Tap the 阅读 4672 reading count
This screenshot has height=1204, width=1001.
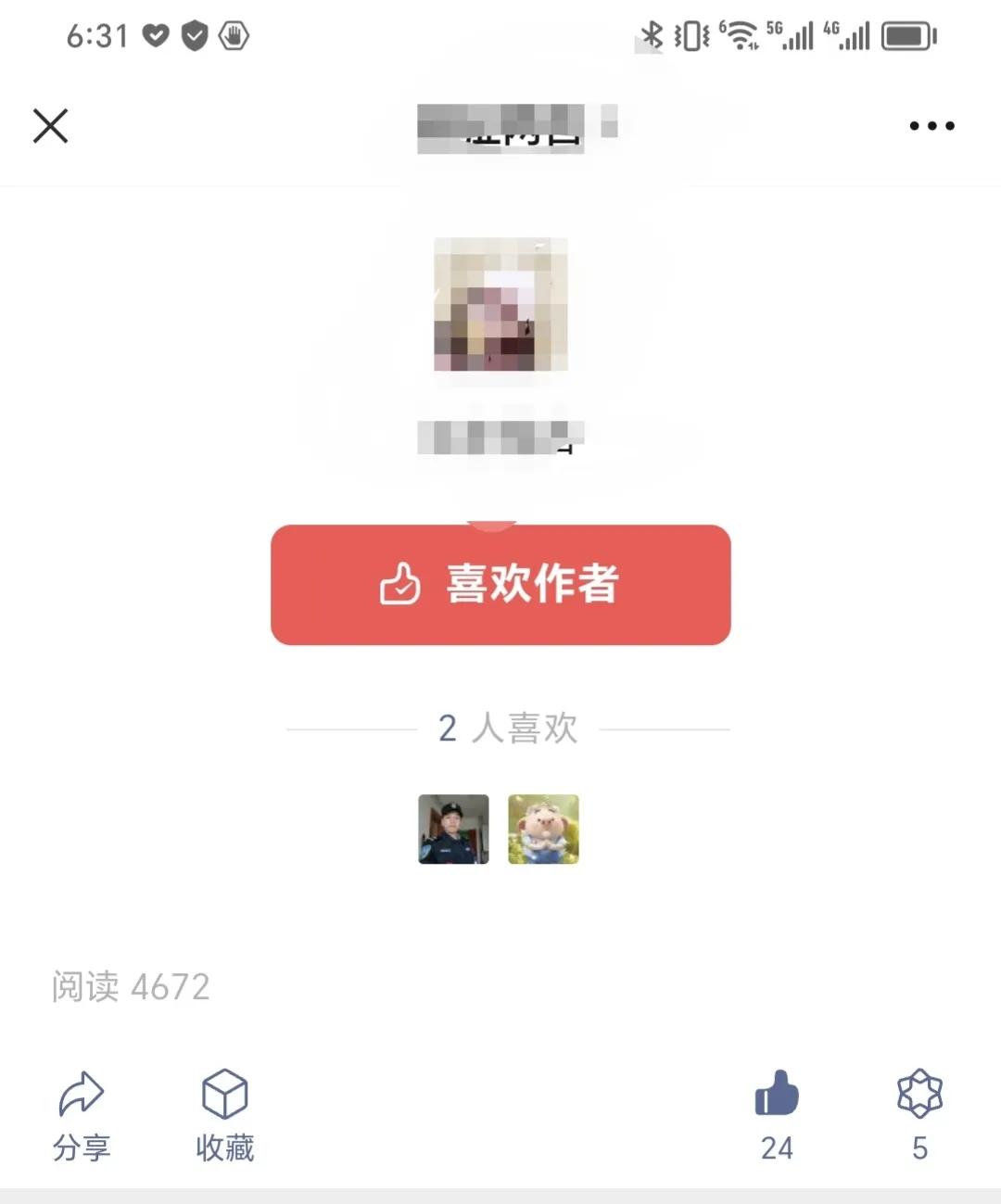click(x=130, y=987)
